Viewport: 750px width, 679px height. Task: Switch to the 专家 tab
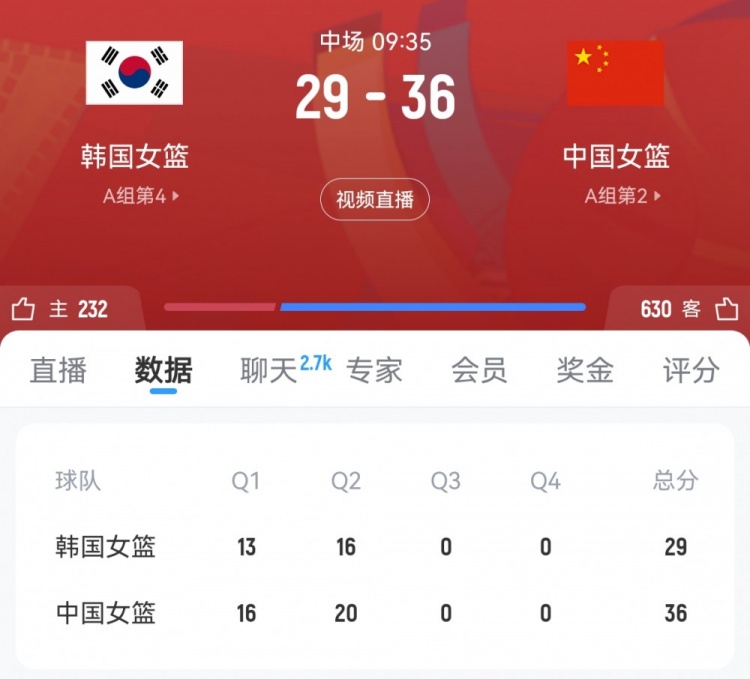click(x=374, y=370)
